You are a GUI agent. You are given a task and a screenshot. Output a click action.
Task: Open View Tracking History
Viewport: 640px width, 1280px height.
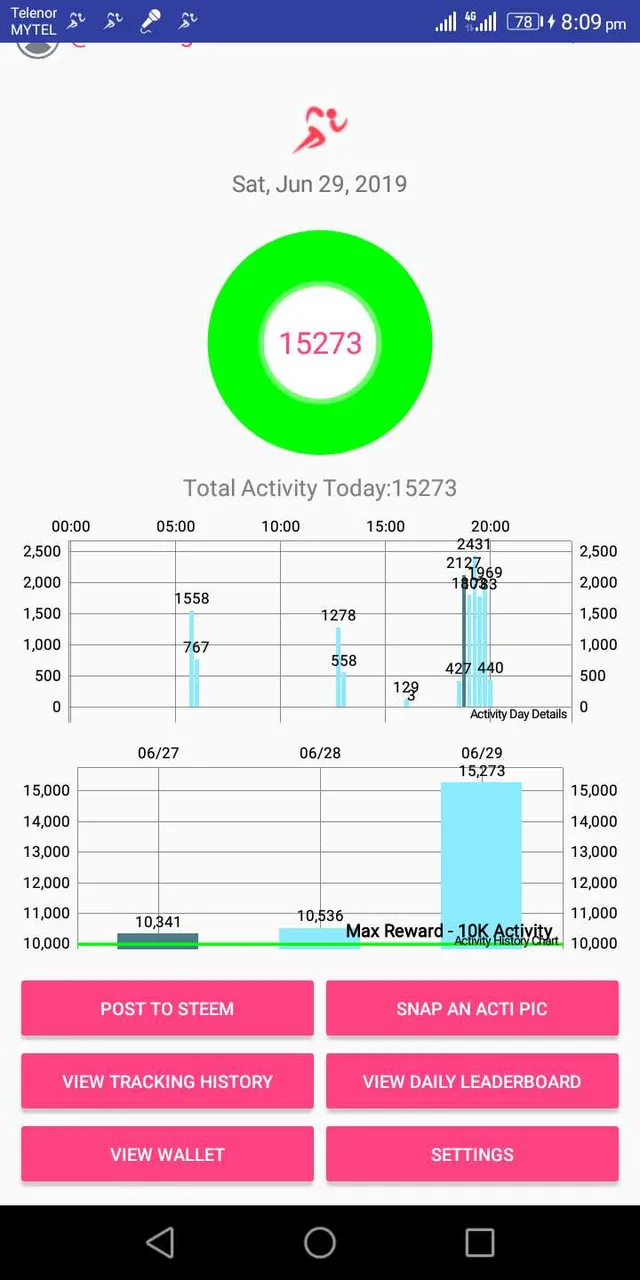pyautogui.click(x=167, y=1081)
